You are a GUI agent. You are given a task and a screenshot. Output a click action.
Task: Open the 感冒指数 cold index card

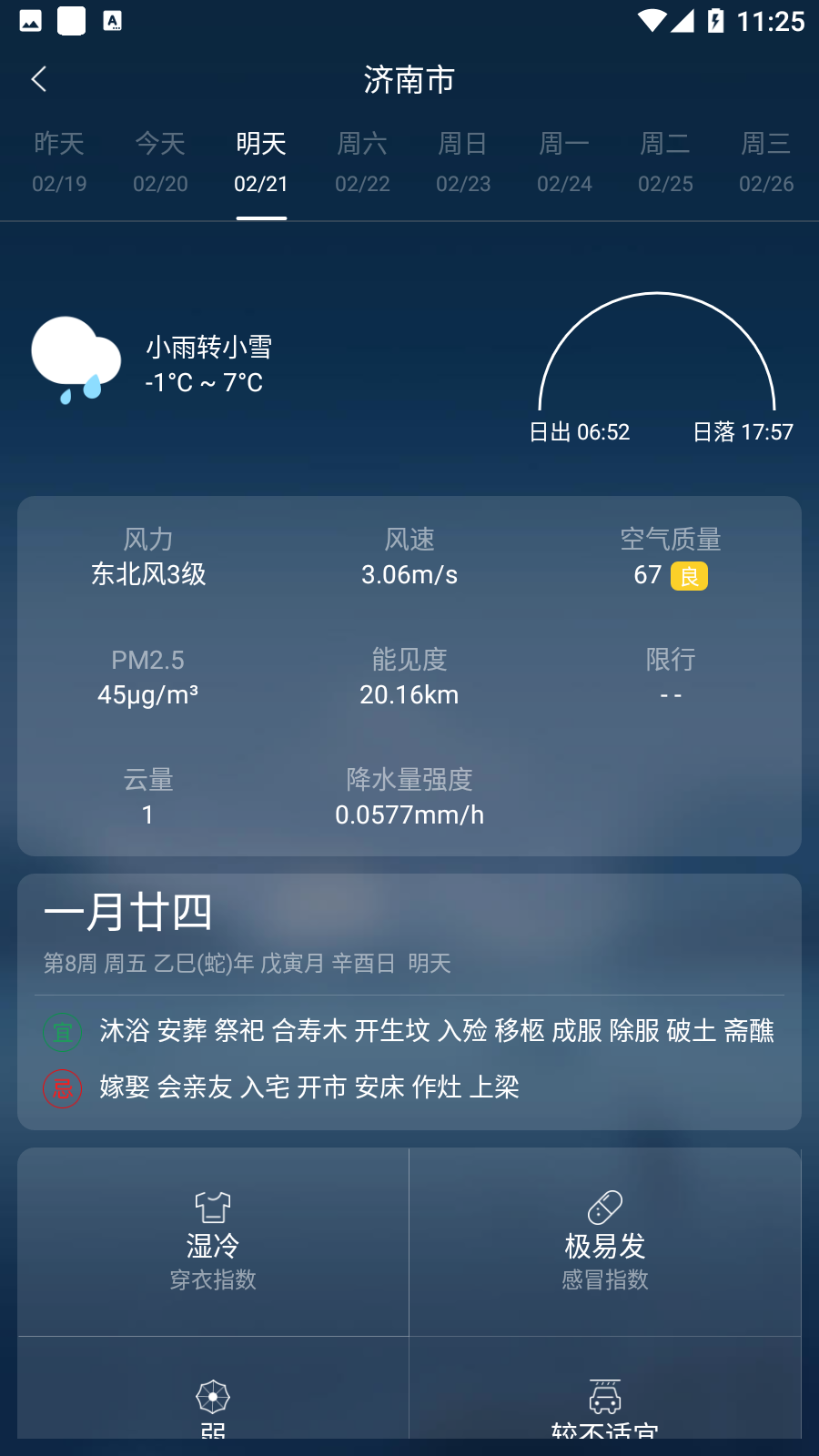point(605,1241)
